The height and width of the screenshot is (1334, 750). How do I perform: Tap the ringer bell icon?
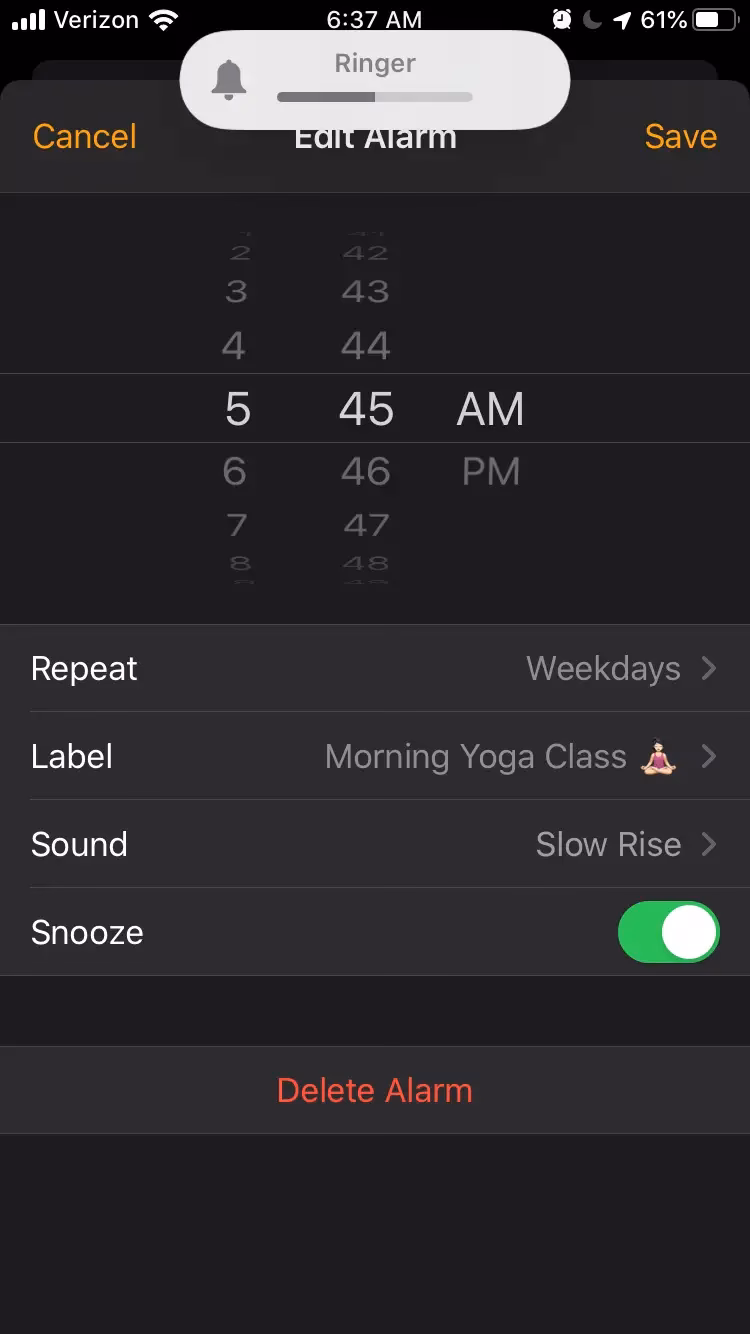coord(231,78)
